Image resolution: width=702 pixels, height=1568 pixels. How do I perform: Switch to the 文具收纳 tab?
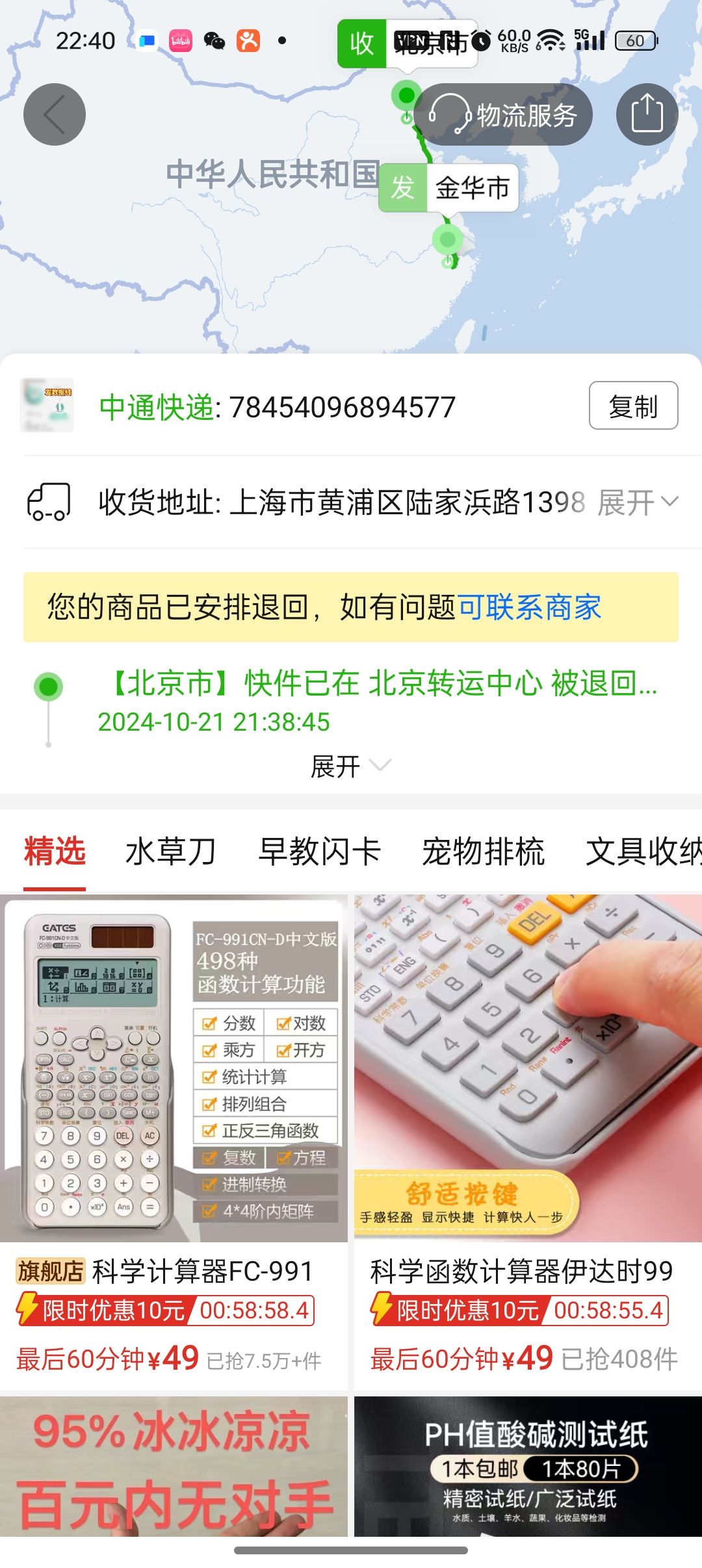pyautogui.click(x=643, y=852)
